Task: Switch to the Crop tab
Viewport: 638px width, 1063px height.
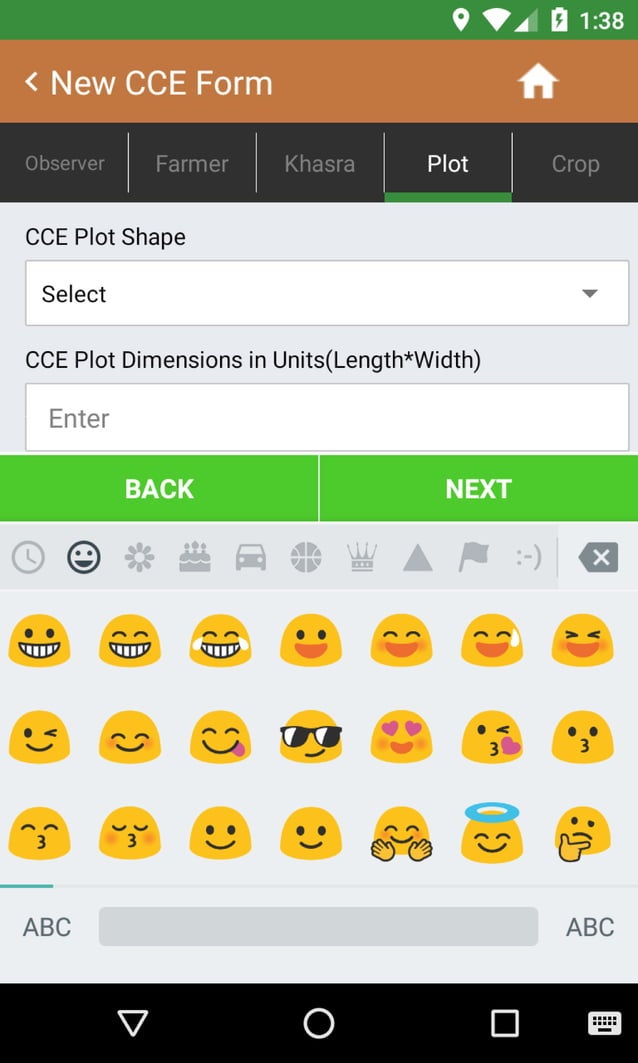Action: [575, 163]
